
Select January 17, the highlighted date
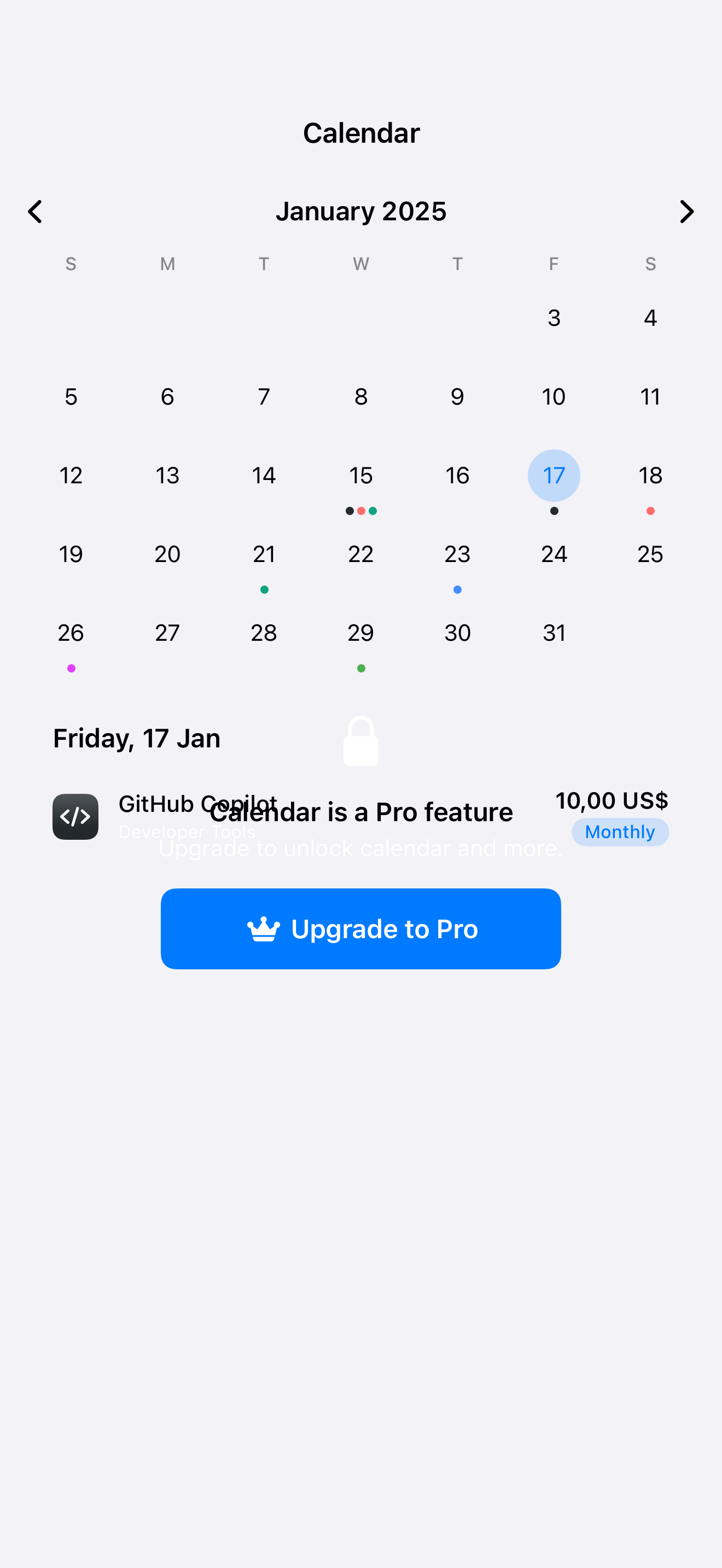(x=554, y=476)
